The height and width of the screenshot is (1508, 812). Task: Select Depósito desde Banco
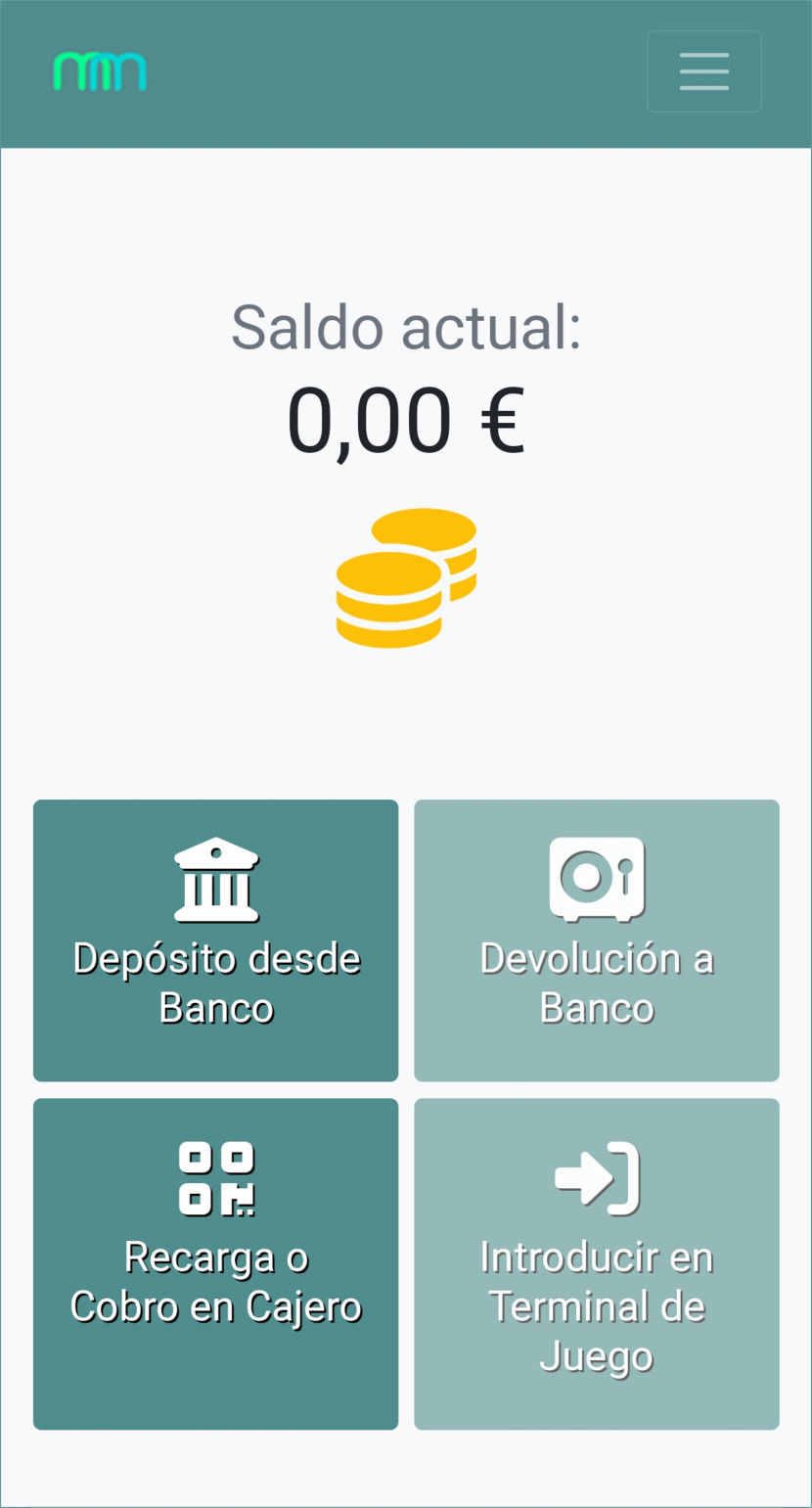[x=215, y=940]
